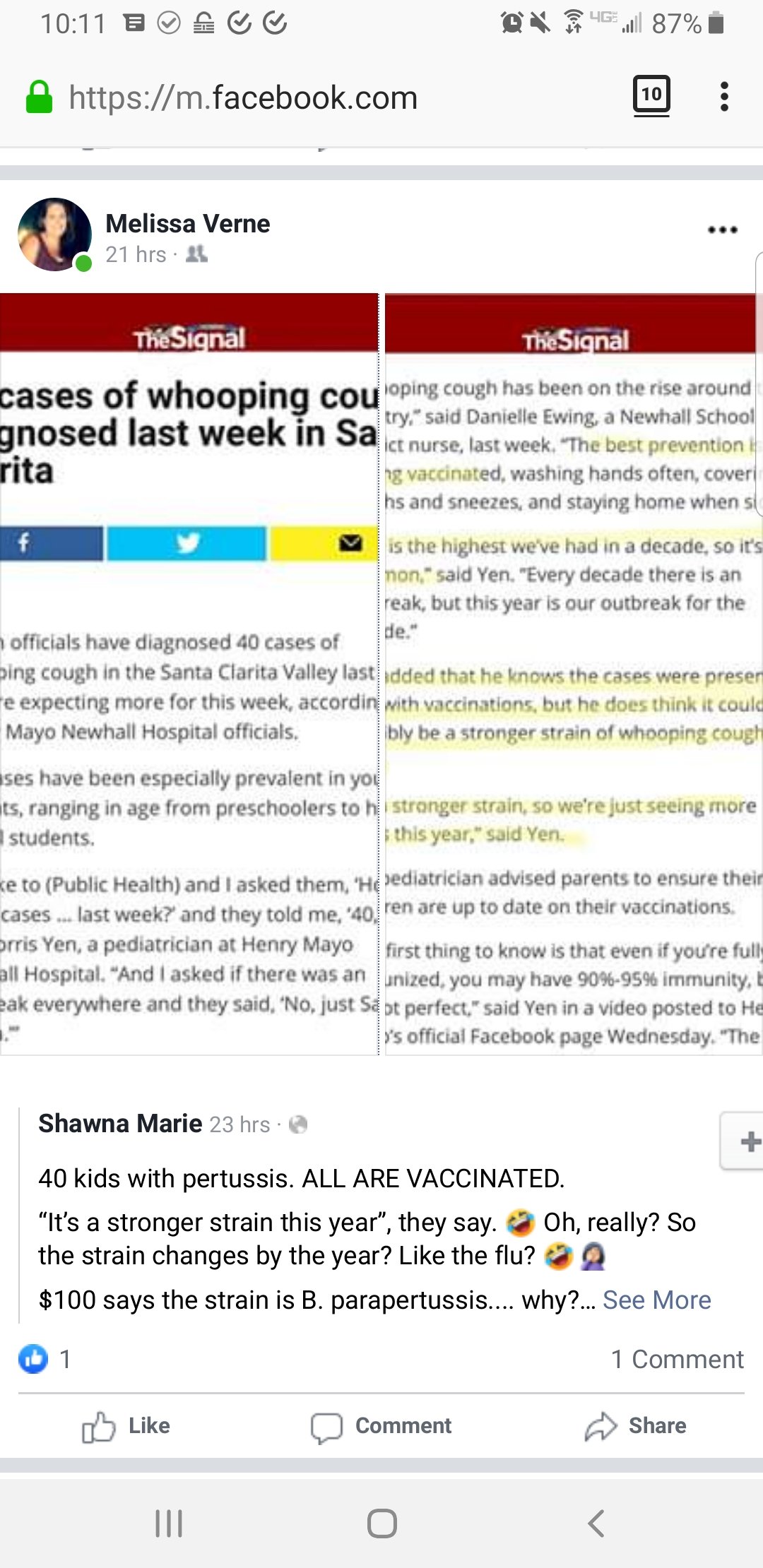The height and width of the screenshot is (1568, 763).
Task: Go back using the system back button
Action: 596,1524
